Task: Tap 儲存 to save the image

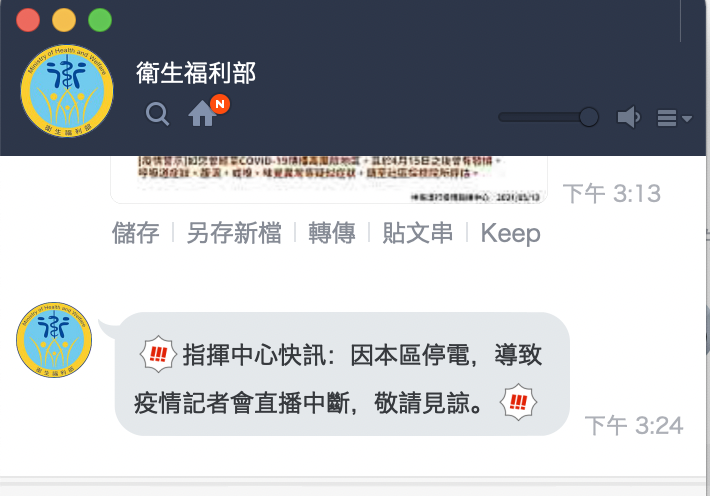Action: tap(135, 234)
